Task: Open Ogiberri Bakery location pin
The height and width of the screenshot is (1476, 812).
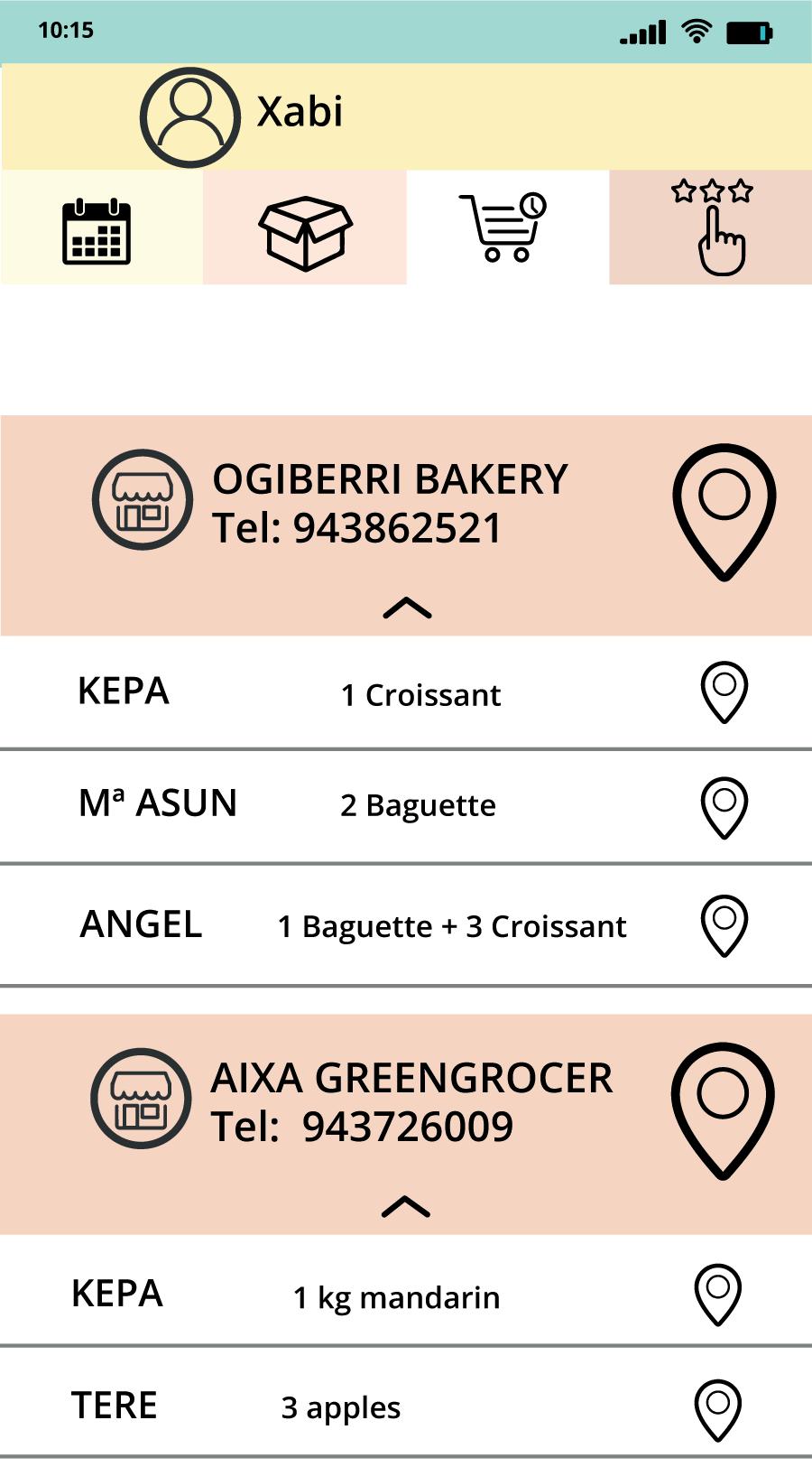Action: click(x=724, y=510)
